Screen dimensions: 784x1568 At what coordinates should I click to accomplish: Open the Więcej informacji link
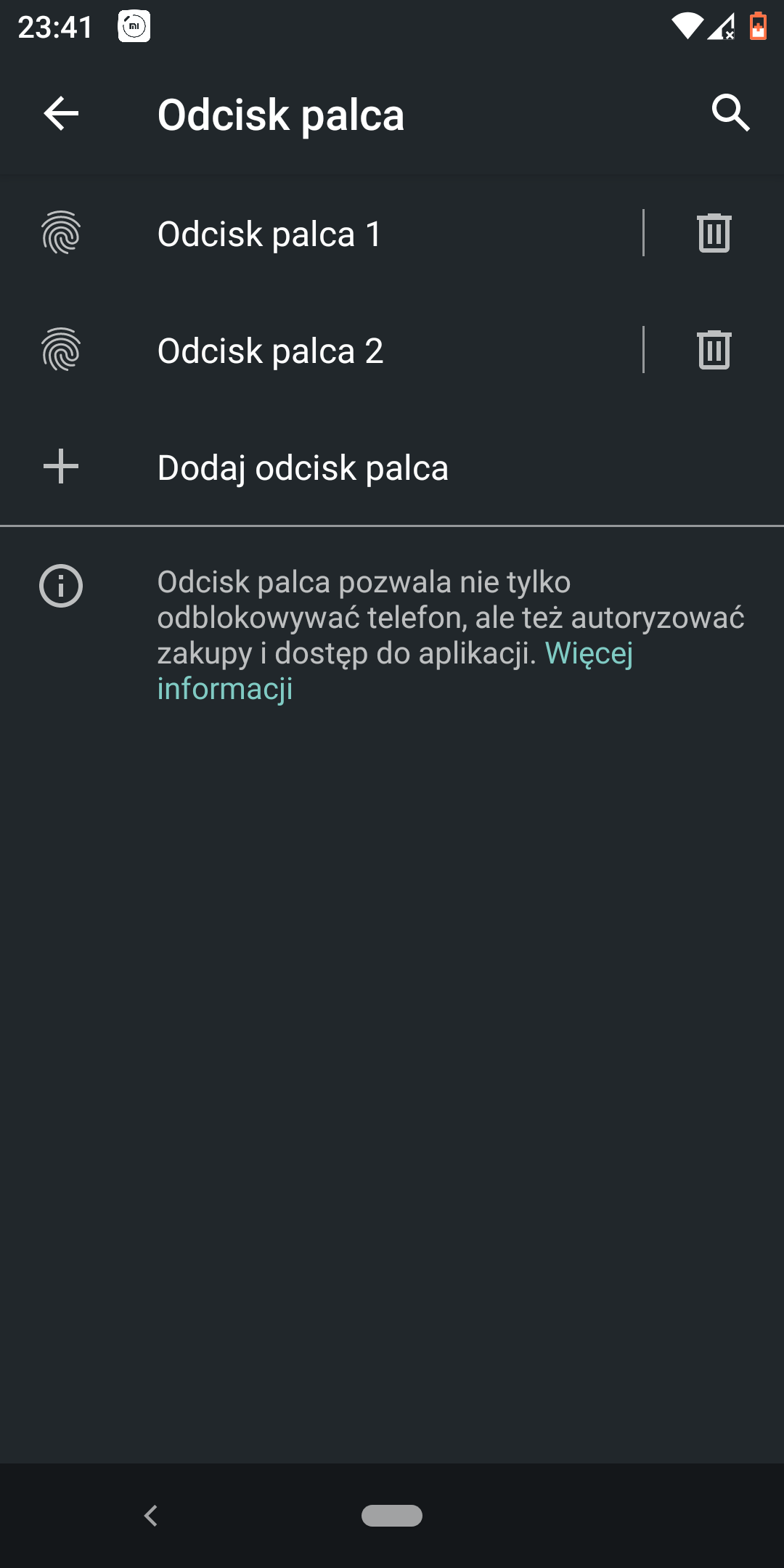588,653
